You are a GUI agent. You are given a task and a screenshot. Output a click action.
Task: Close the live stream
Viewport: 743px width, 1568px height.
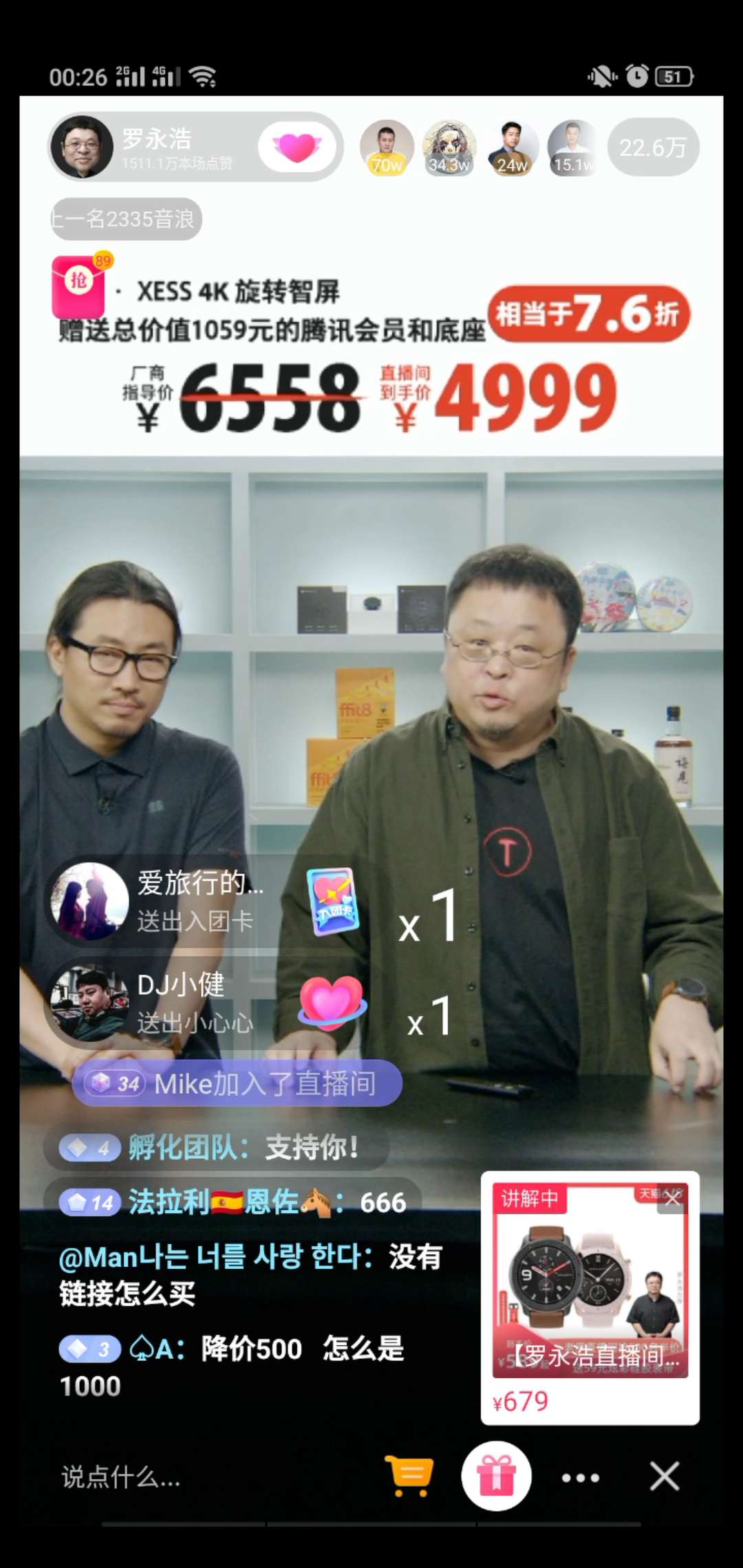click(665, 1477)
